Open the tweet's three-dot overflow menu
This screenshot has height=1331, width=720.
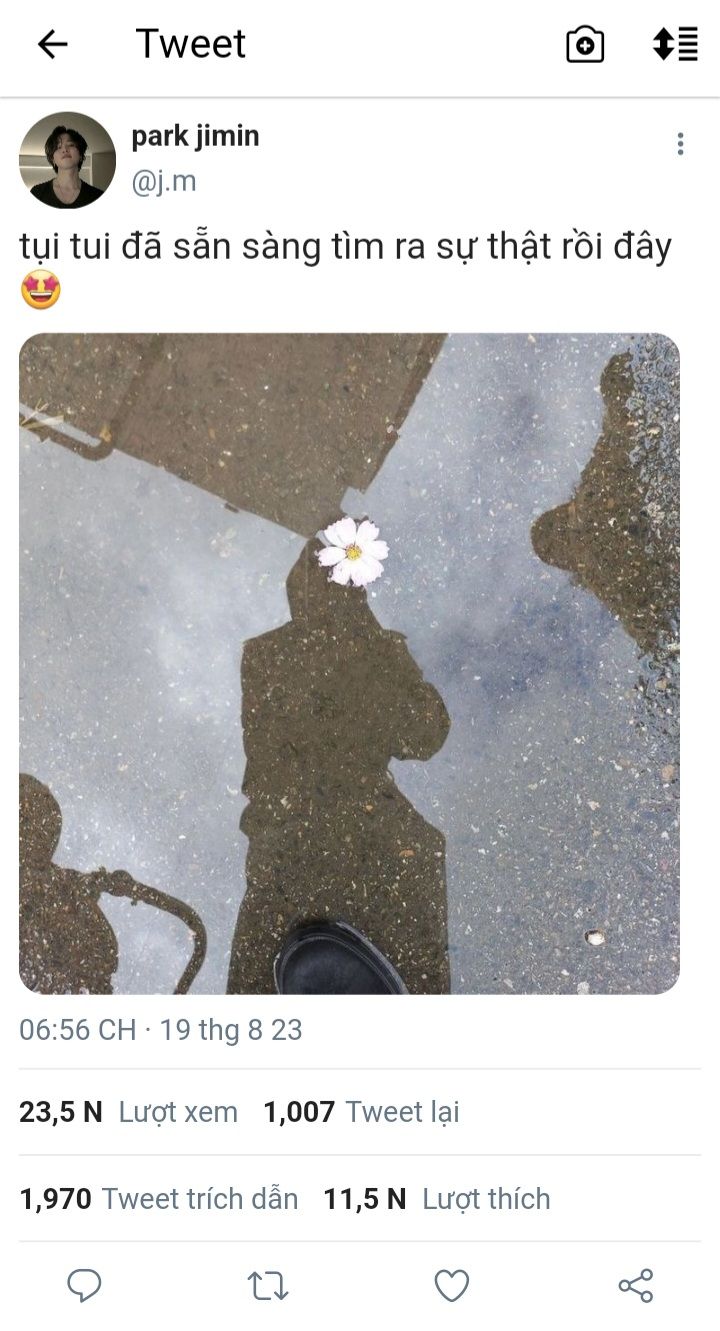click(x=680, y=144)
